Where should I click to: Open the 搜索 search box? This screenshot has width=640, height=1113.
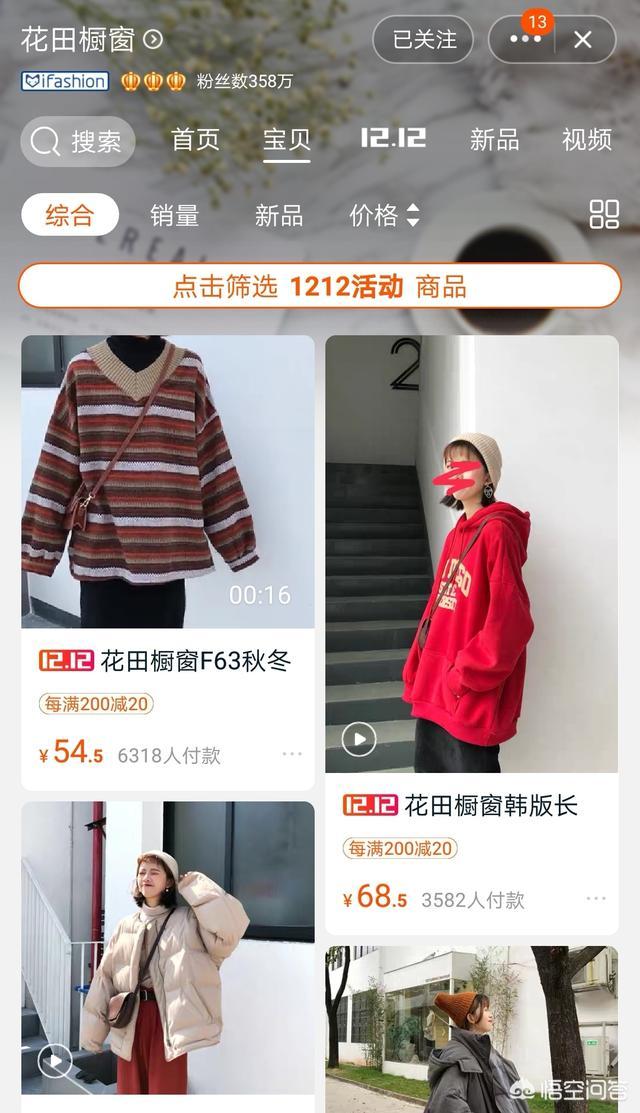pos(77,141)
